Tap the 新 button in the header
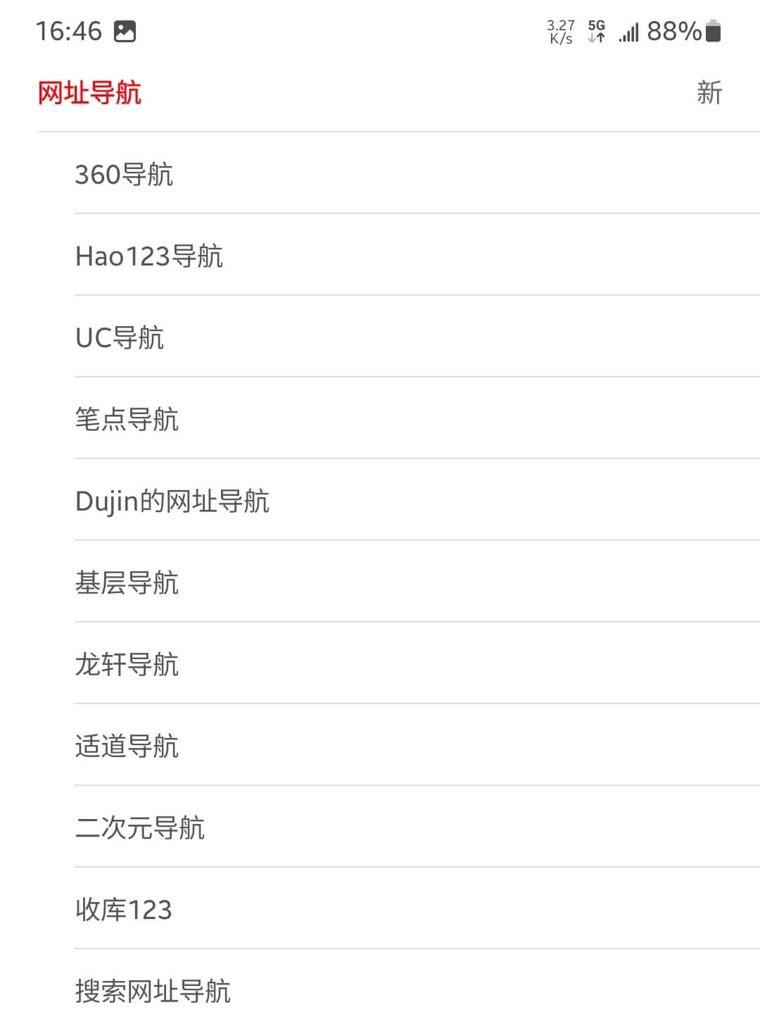 pyautogui.click(x=709, y=93)
